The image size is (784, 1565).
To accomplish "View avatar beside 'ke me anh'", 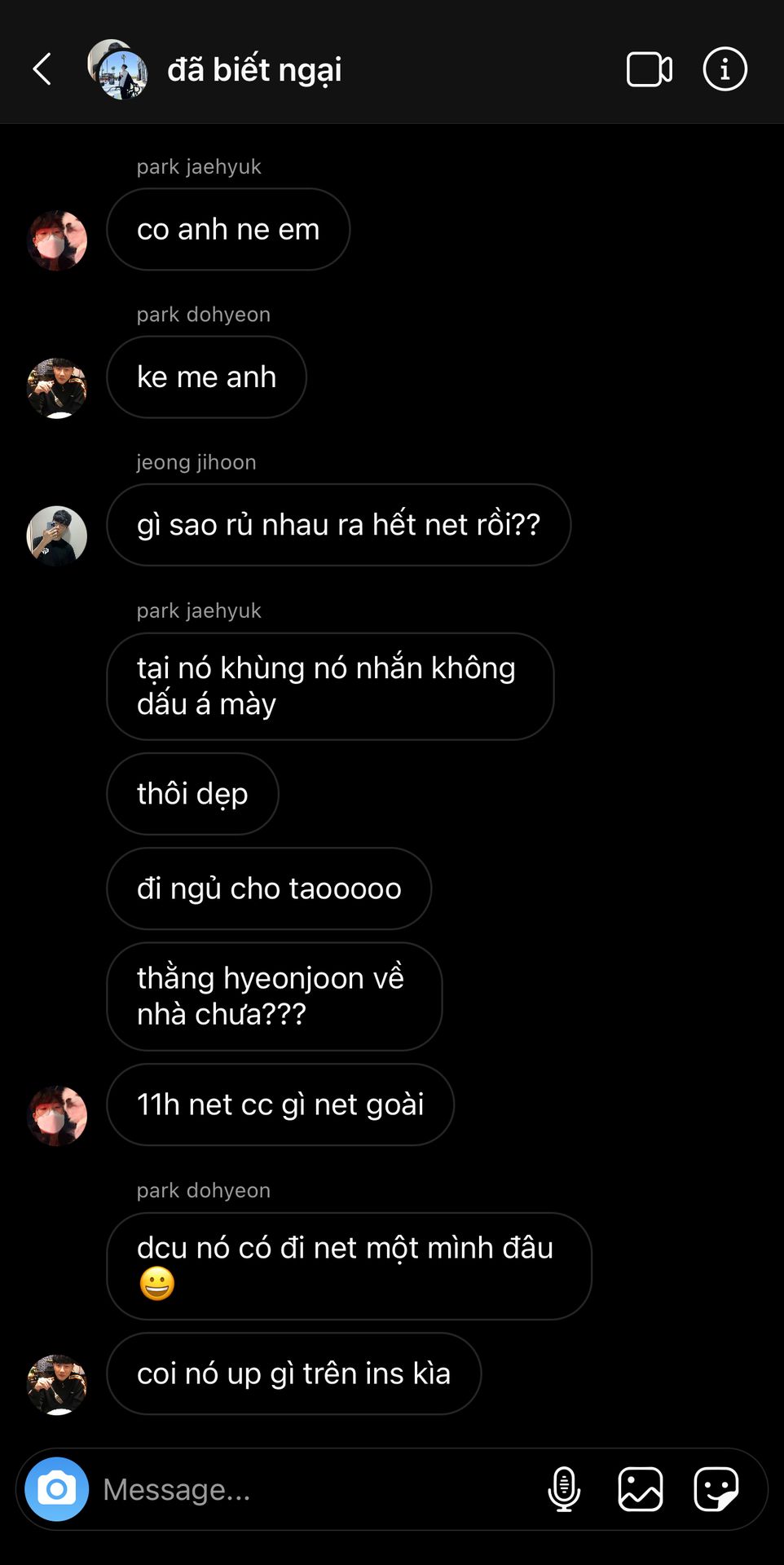I will [x=57, y=388].
